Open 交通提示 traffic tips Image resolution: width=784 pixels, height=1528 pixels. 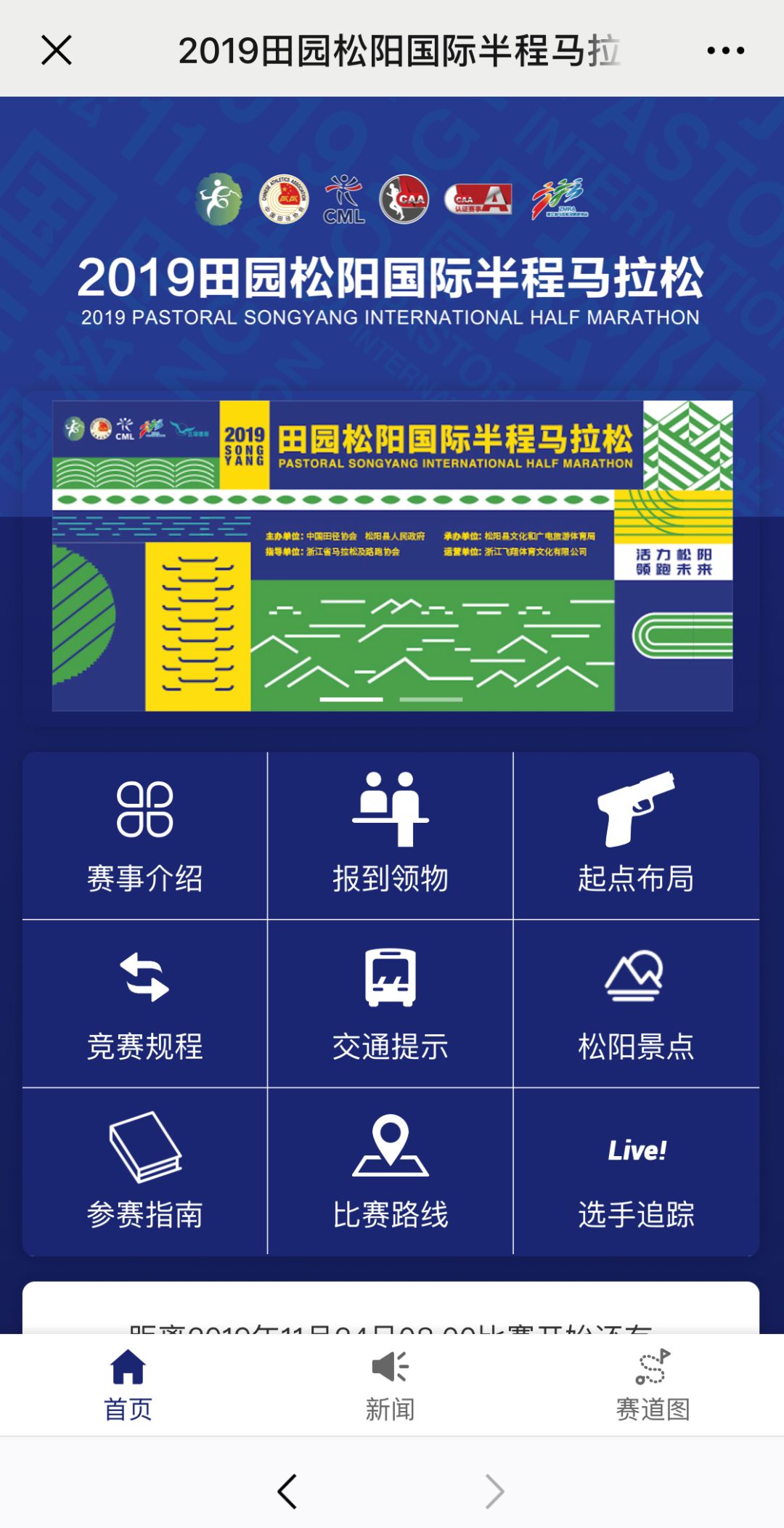point(391,1004)
